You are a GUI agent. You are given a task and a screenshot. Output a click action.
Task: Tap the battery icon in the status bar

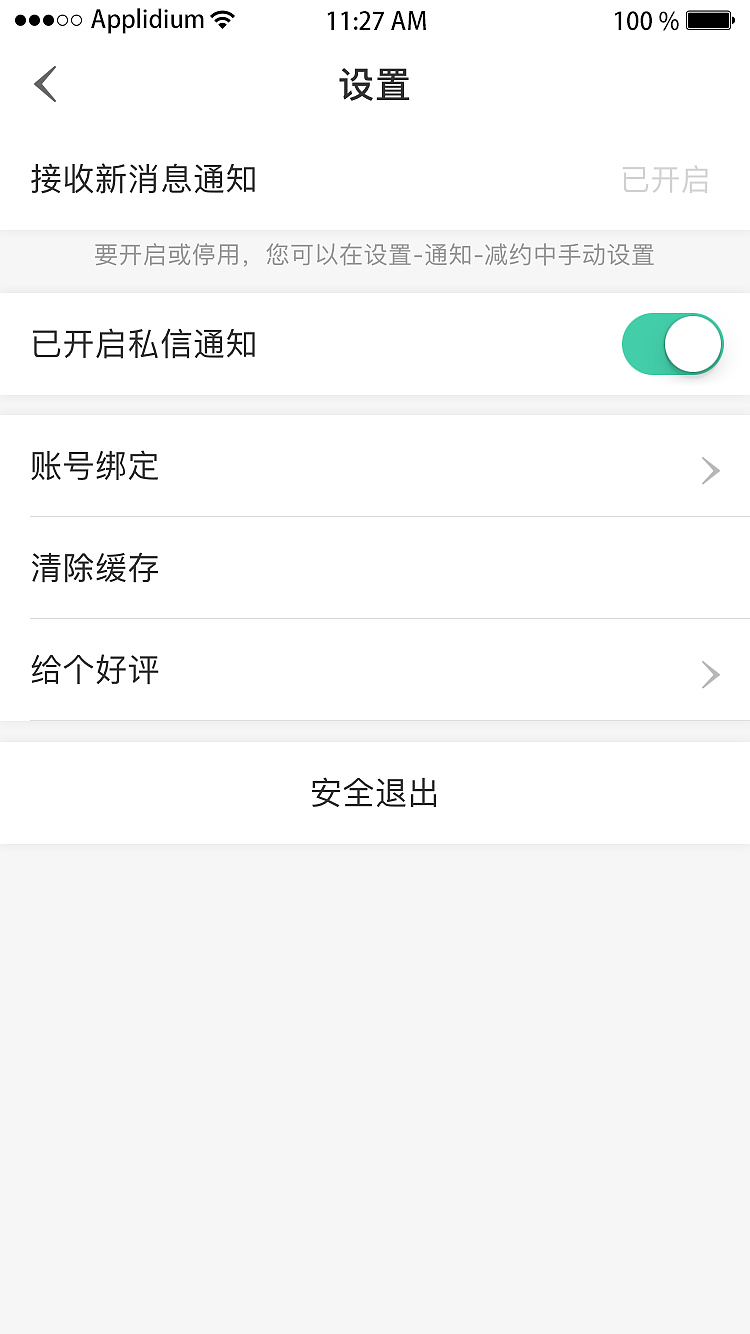point(712,18)
